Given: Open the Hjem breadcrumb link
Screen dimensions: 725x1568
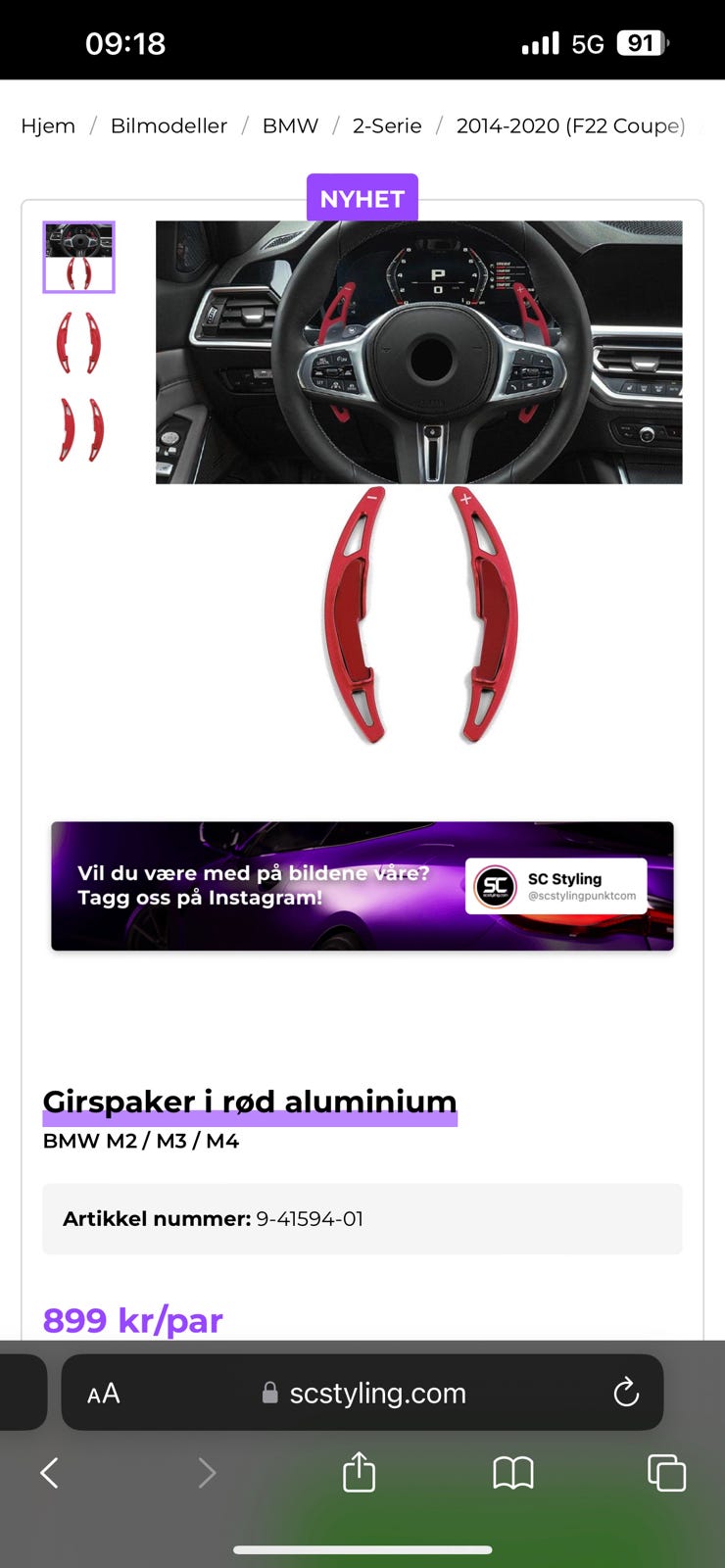Looking at the screenshot, I should (48, 125).
